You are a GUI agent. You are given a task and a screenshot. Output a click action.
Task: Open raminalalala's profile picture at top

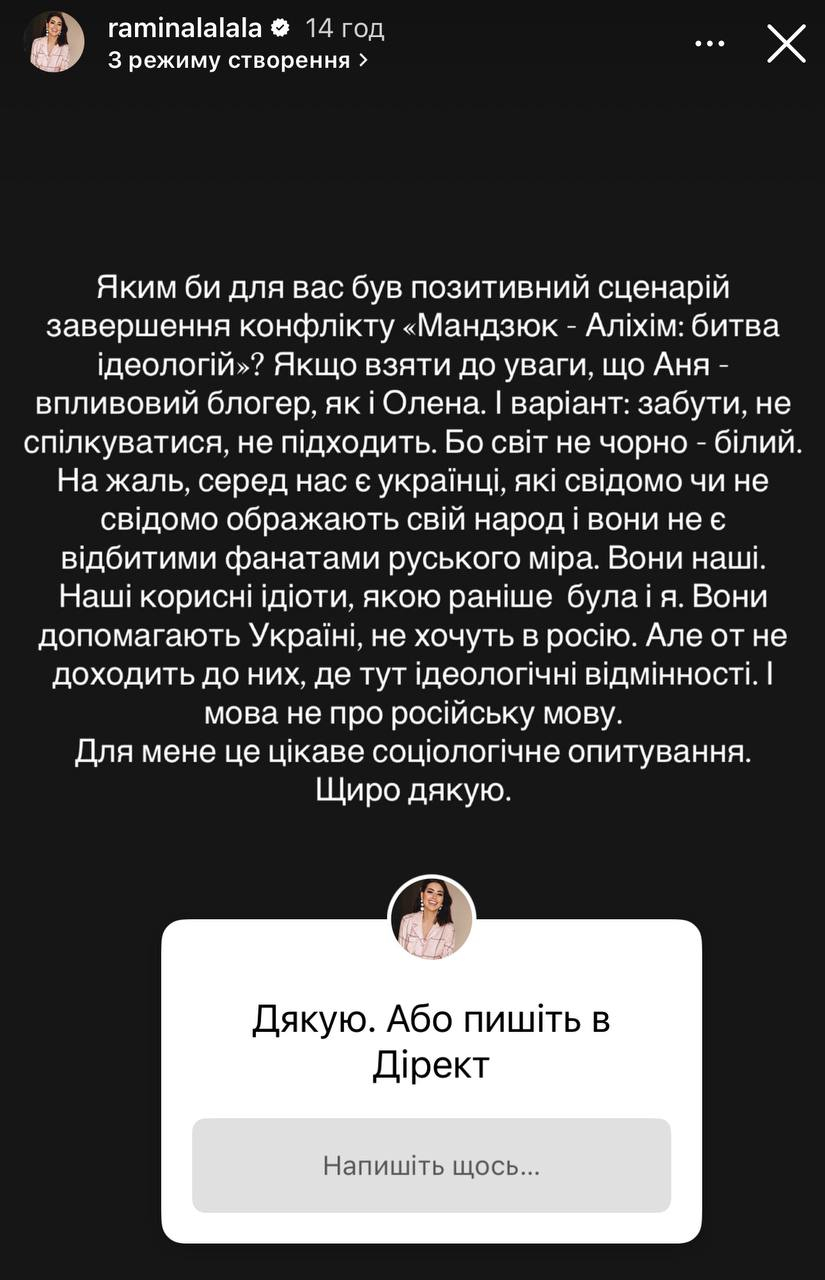tap(54, 43)
